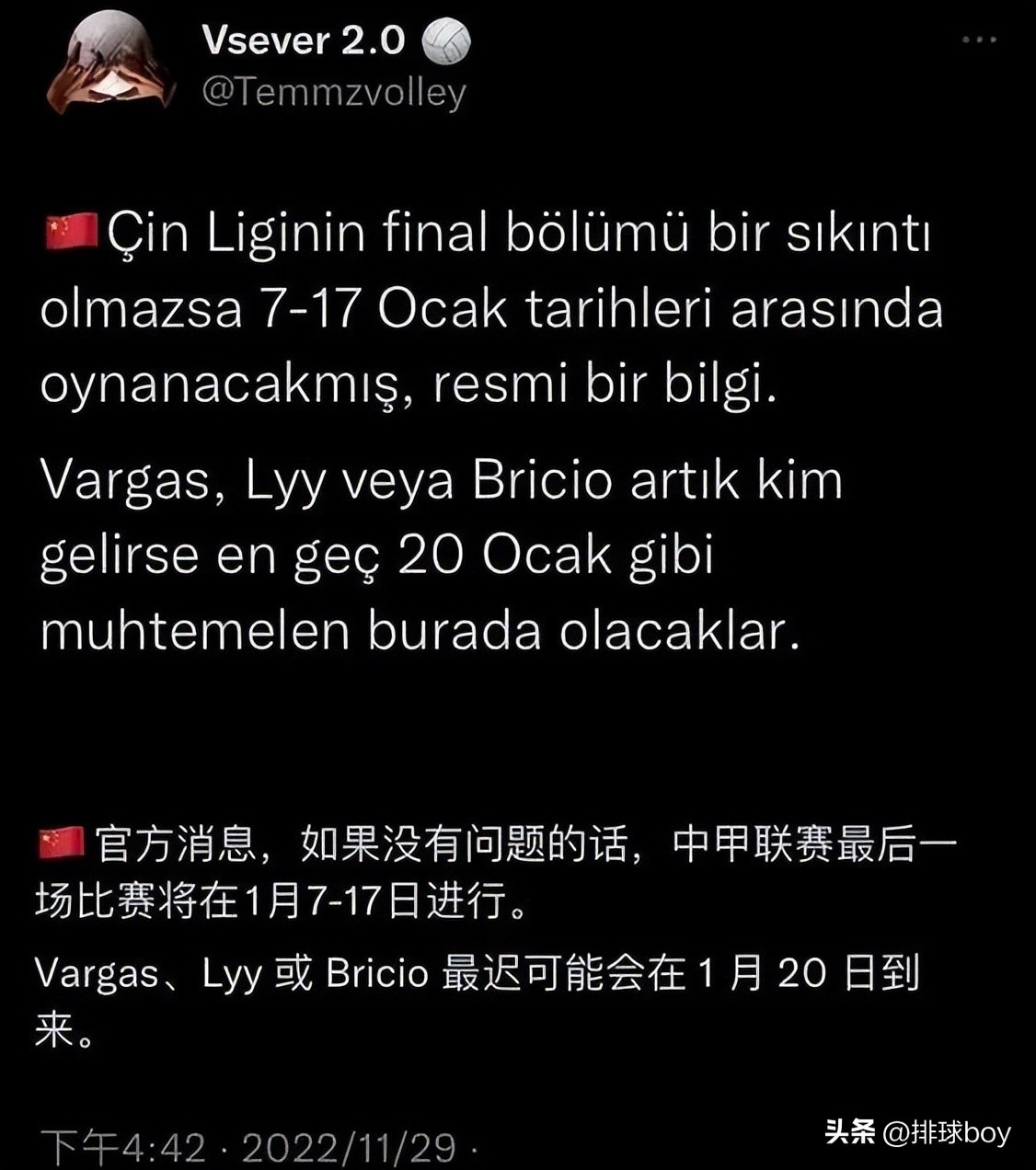Open the @Temmzvolley profile handle
The width and height of the screenshot is (1036, 1170).
coord(332,91)
